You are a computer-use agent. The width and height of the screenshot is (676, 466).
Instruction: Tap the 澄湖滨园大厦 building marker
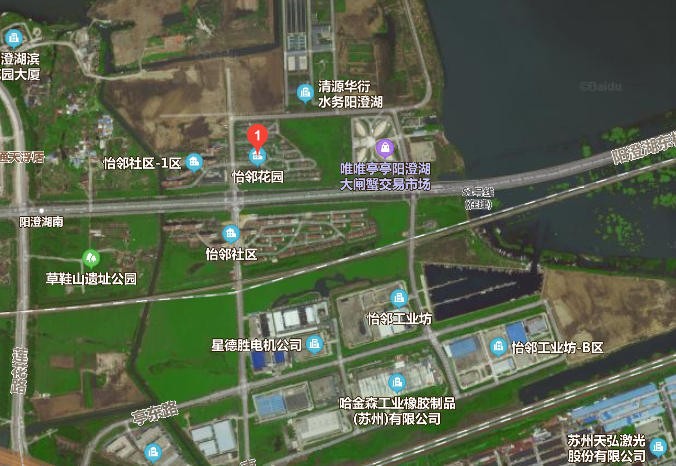pos(12,38)
